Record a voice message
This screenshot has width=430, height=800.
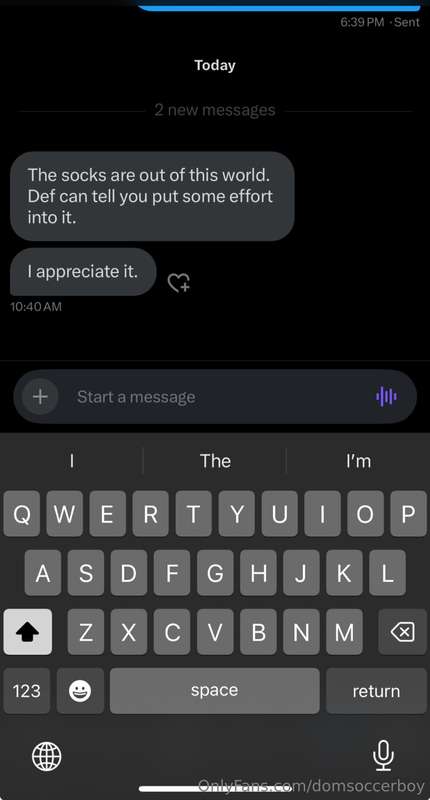pos(386,396)
